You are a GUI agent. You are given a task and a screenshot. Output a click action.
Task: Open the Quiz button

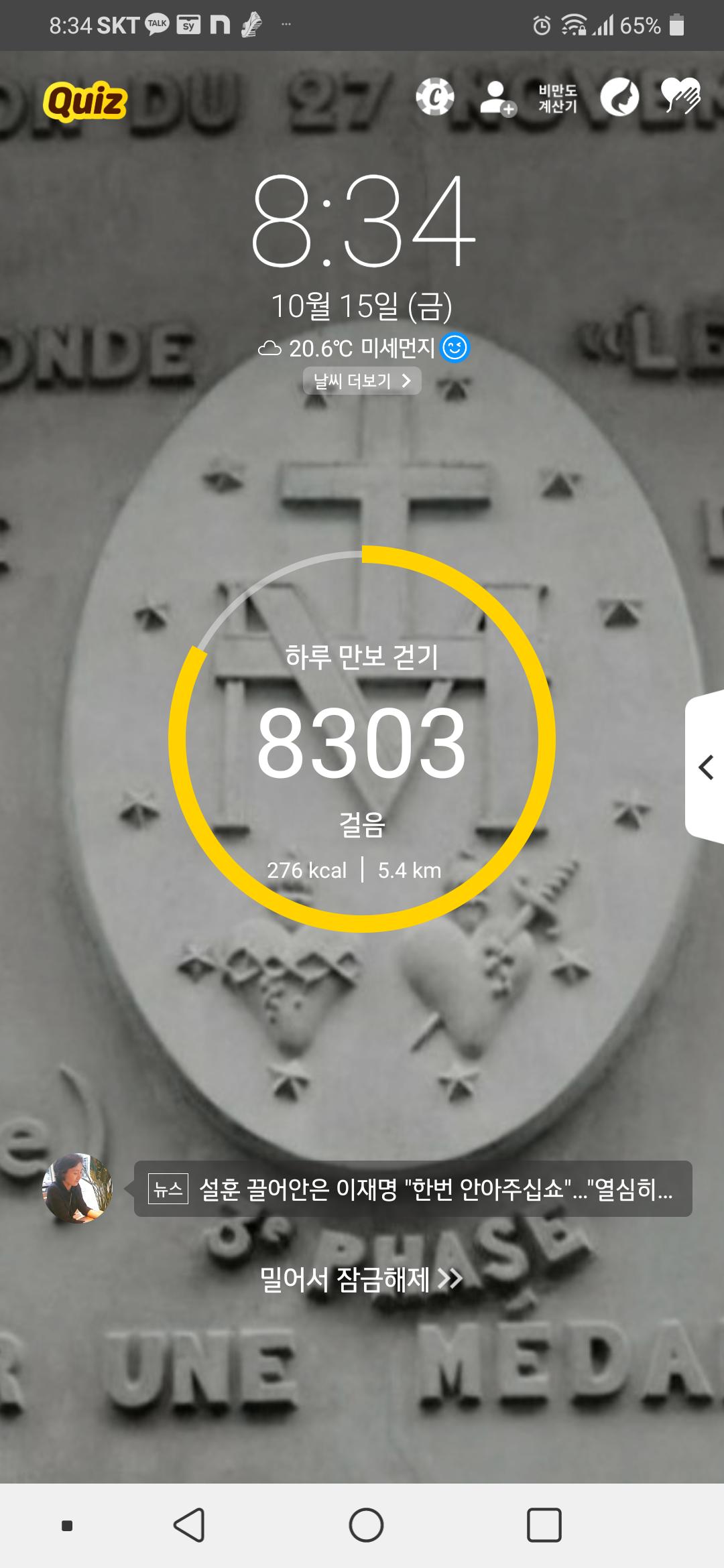pos(85,102)
